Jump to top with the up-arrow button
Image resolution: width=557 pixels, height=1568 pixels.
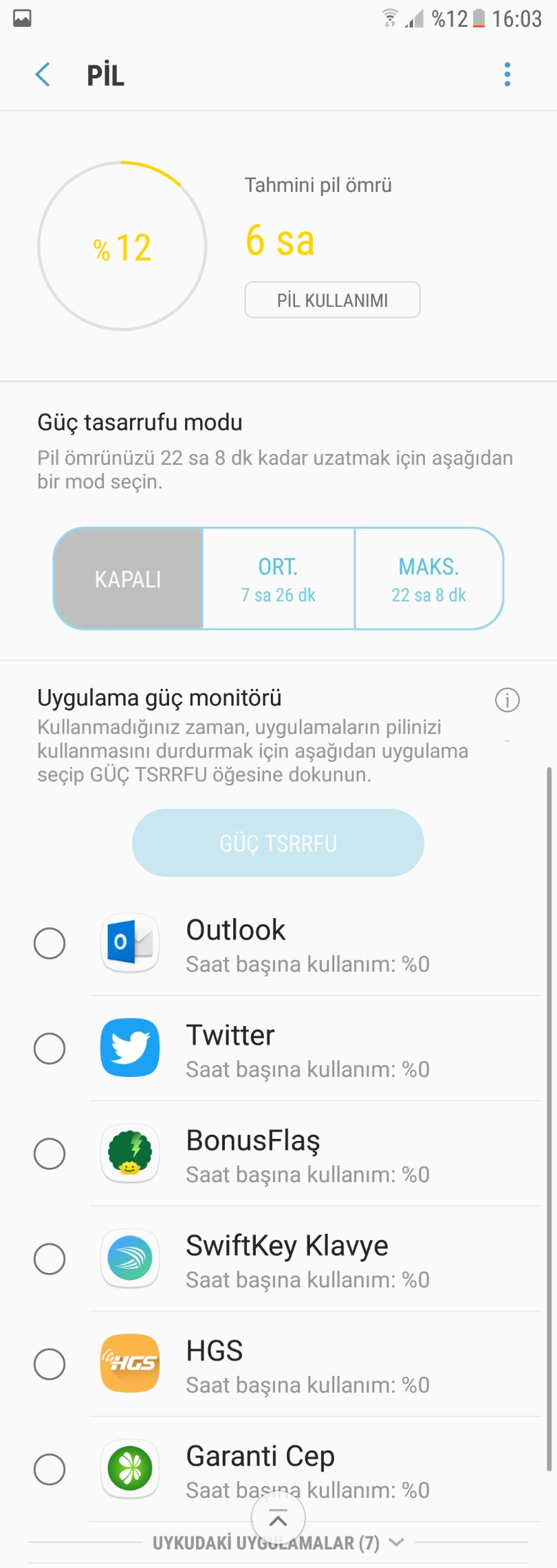coord(278,1518)
